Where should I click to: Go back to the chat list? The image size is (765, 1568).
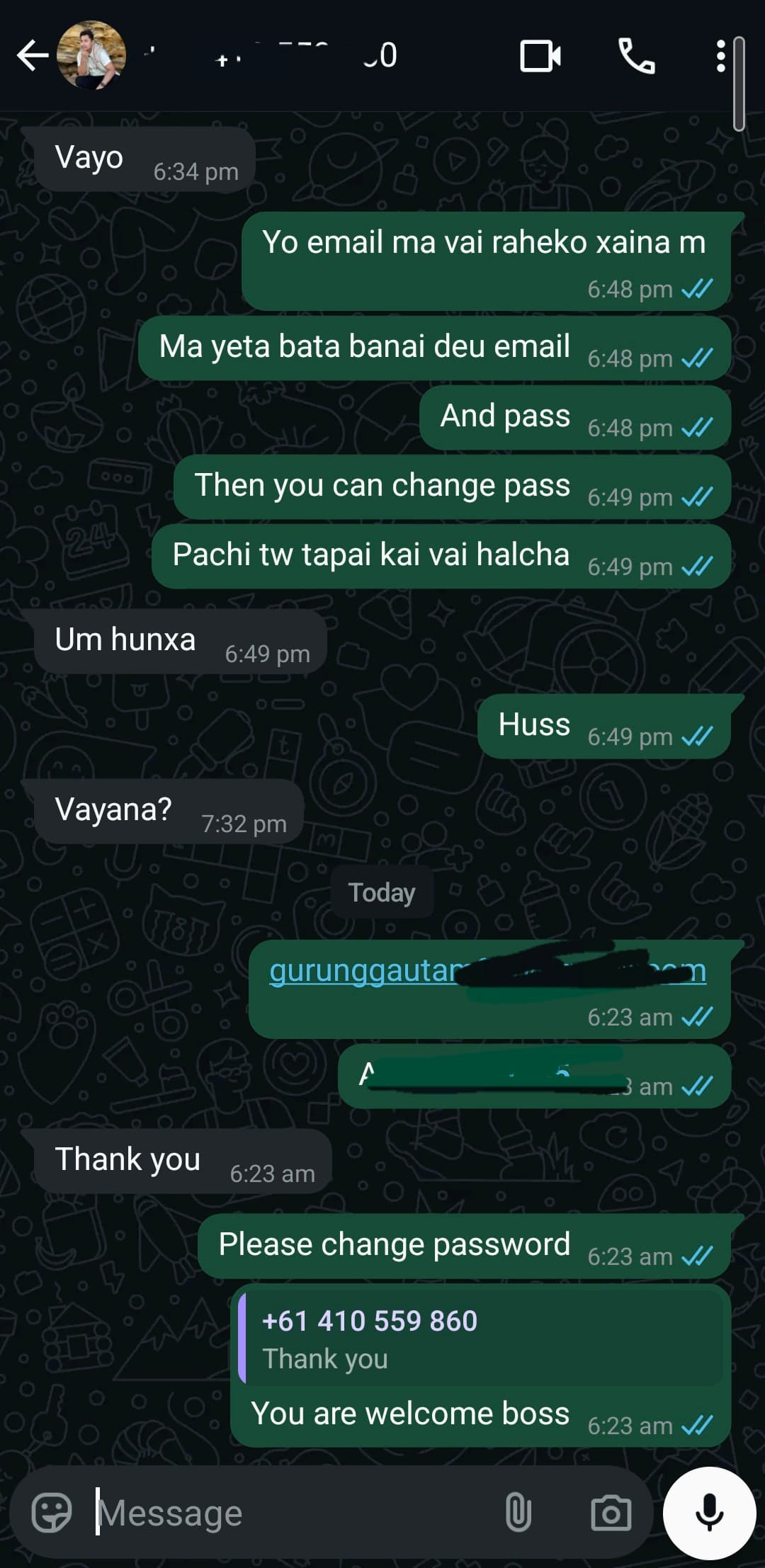(33, 56)
